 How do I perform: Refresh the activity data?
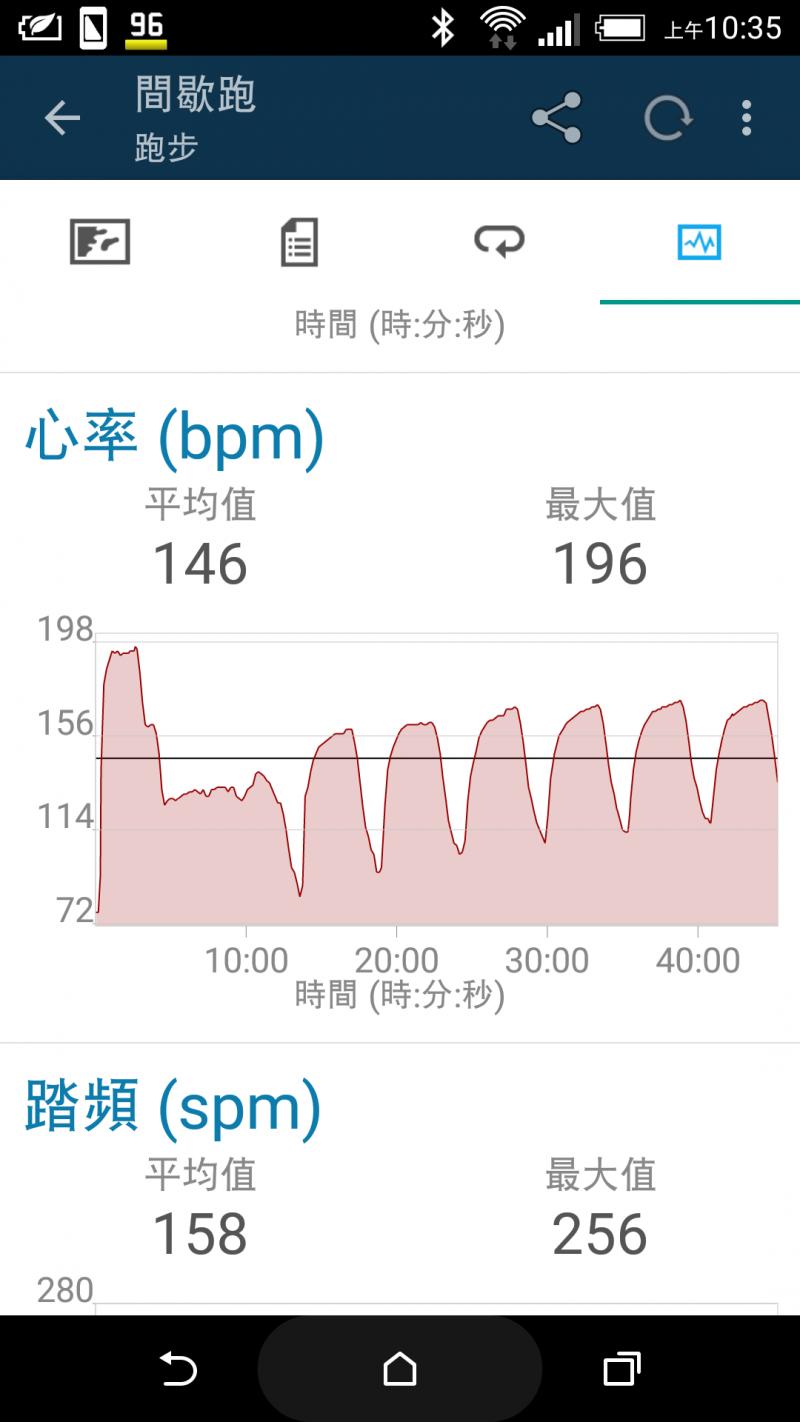click(x=667, y=119)
